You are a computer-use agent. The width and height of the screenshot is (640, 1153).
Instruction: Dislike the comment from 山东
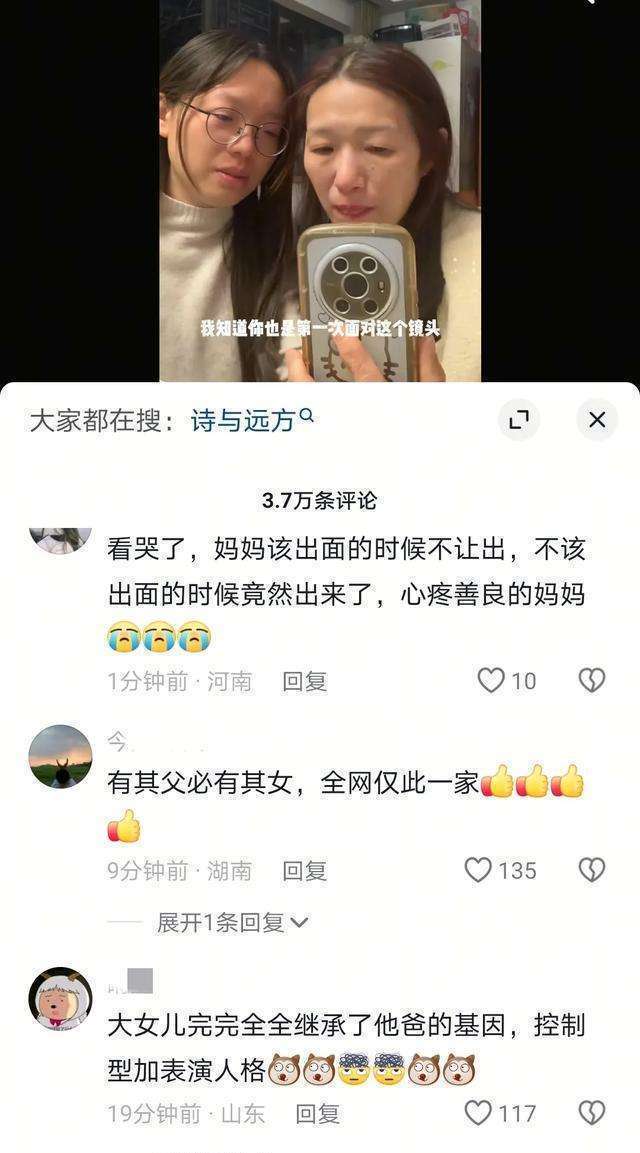(x=591, y=1112)
